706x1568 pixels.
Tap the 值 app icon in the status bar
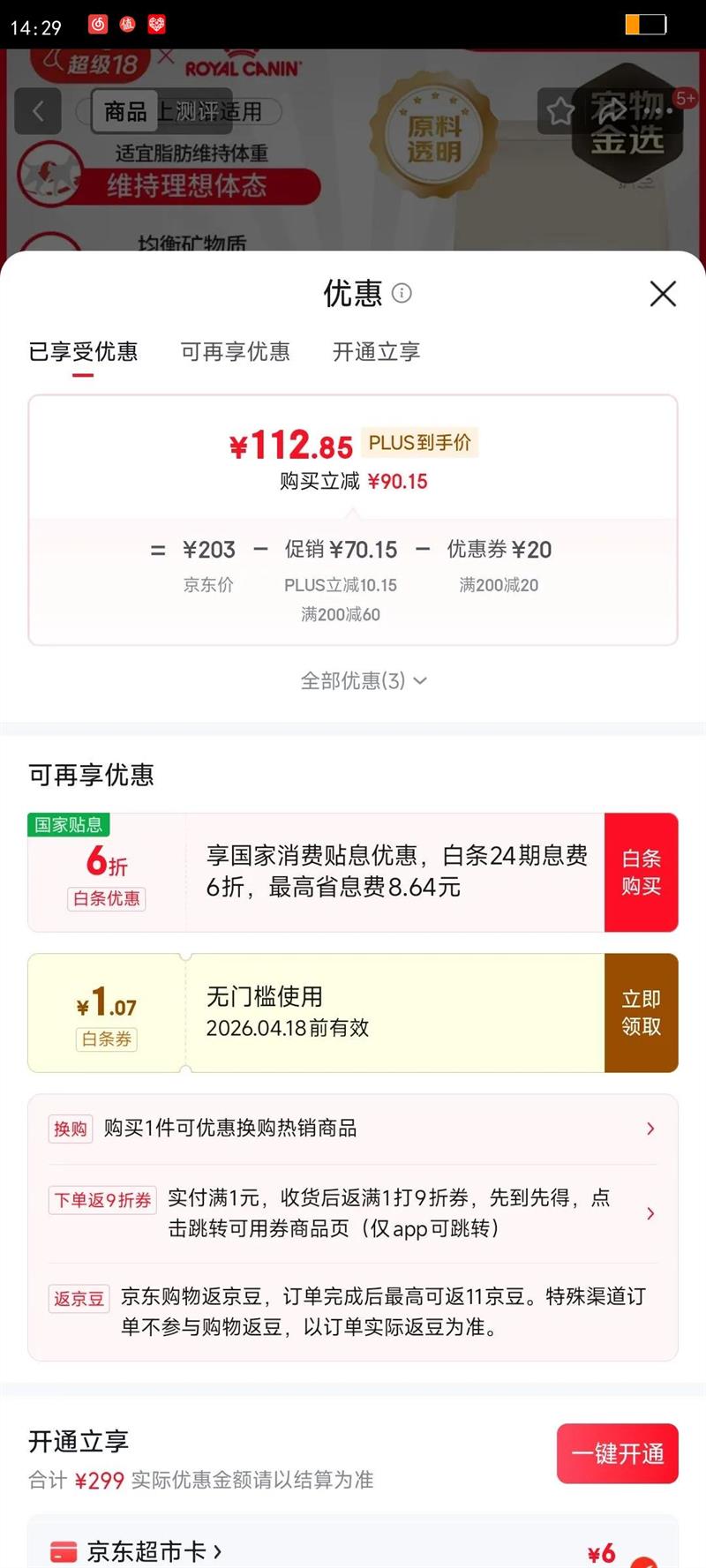coord(126,25)
